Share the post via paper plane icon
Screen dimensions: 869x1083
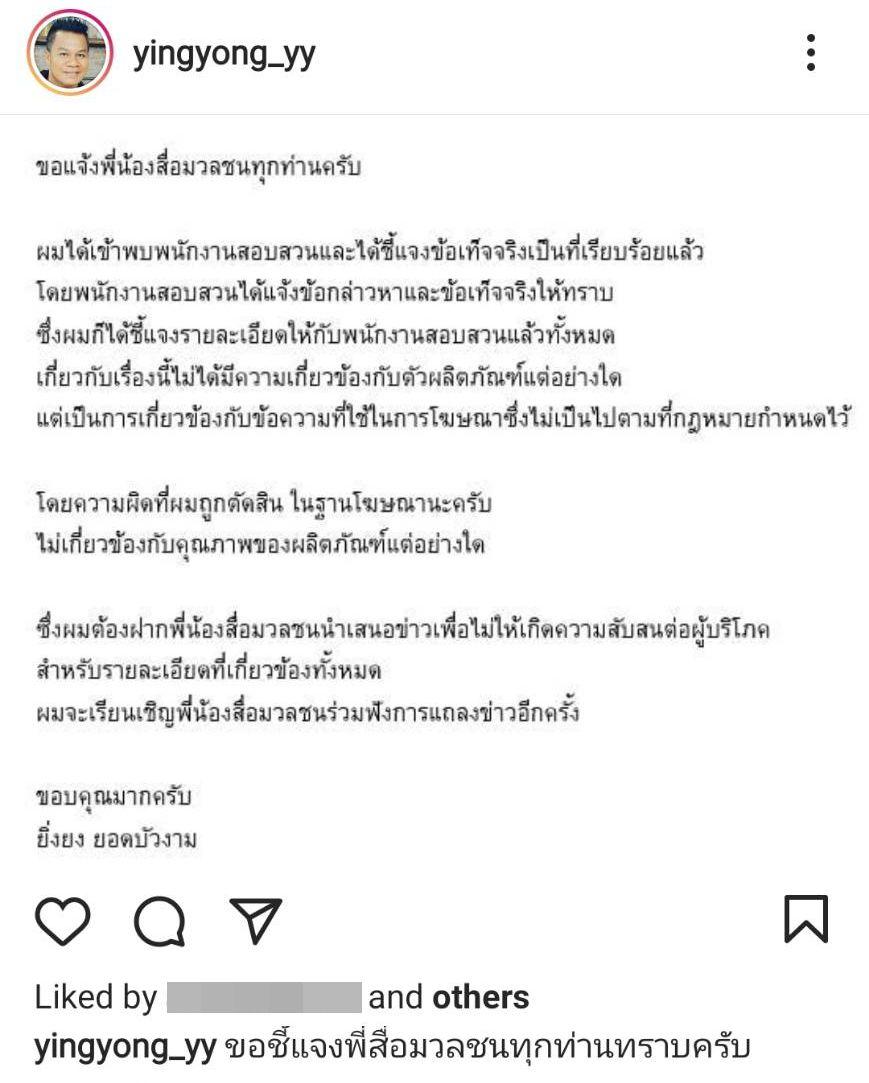click(255, 920)
